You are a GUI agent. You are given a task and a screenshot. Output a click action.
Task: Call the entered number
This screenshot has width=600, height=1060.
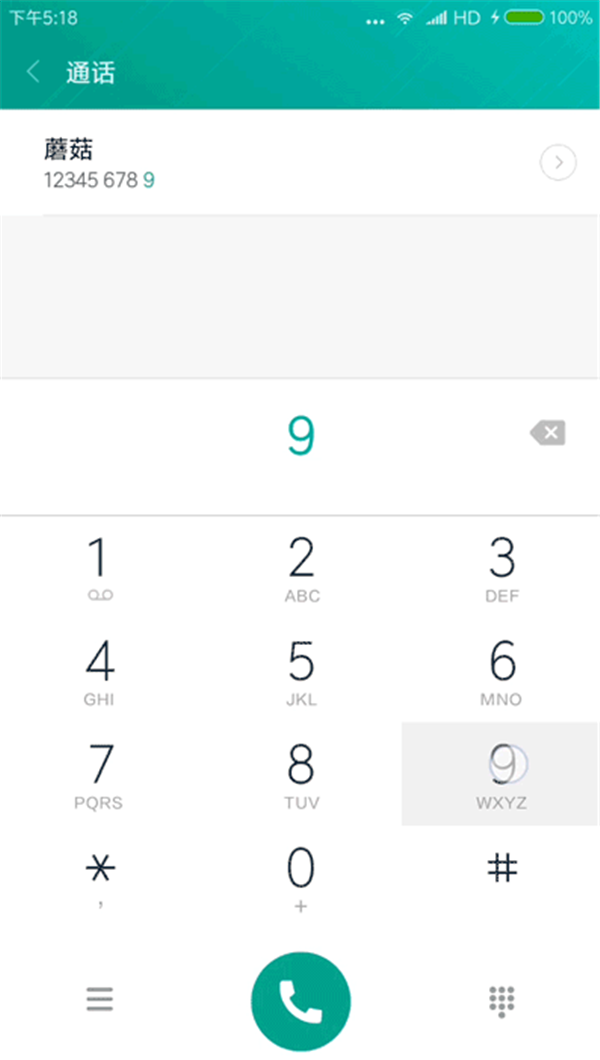point(301,1001)
